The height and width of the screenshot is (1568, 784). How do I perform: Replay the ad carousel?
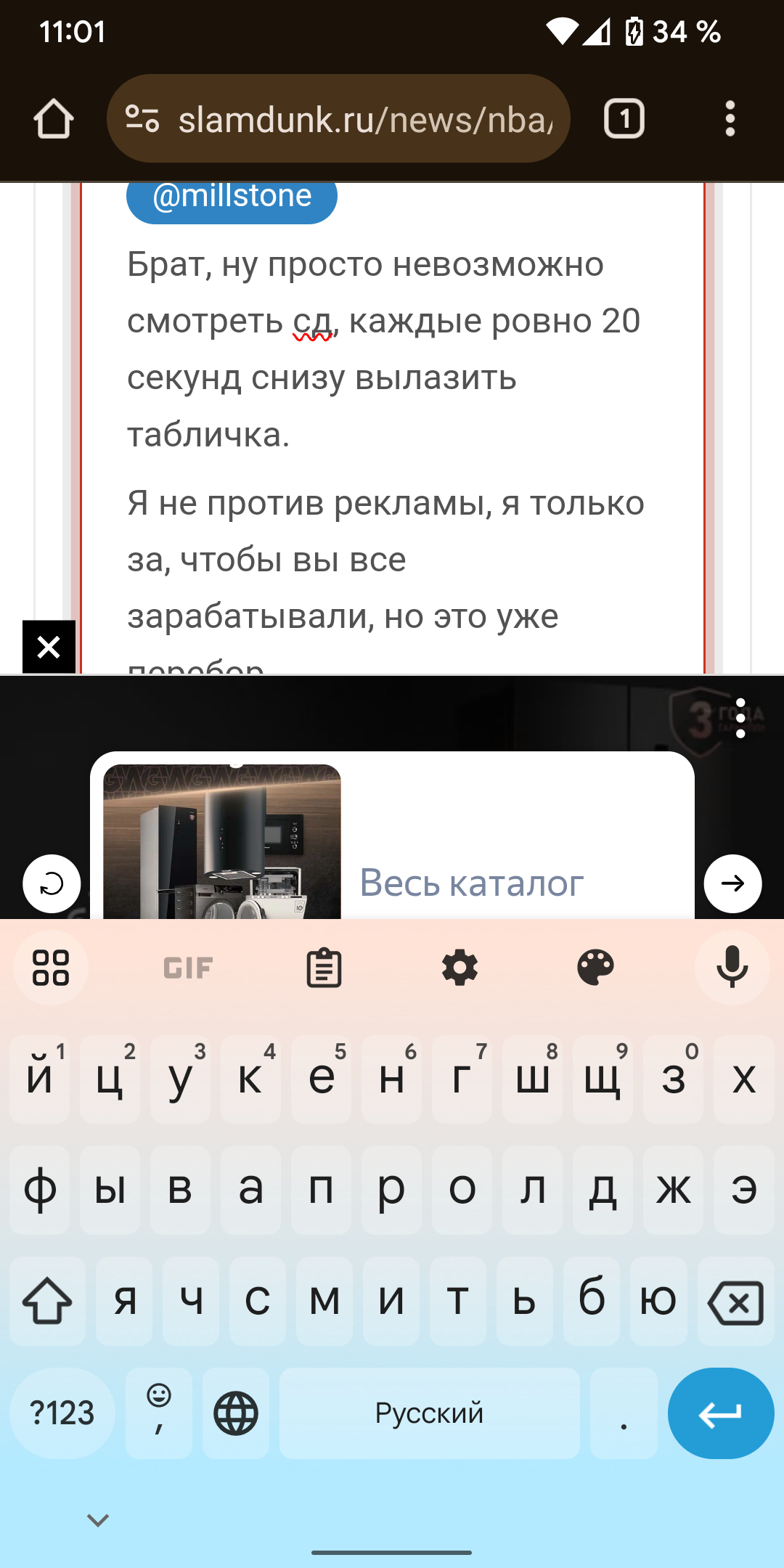point(52,883)
